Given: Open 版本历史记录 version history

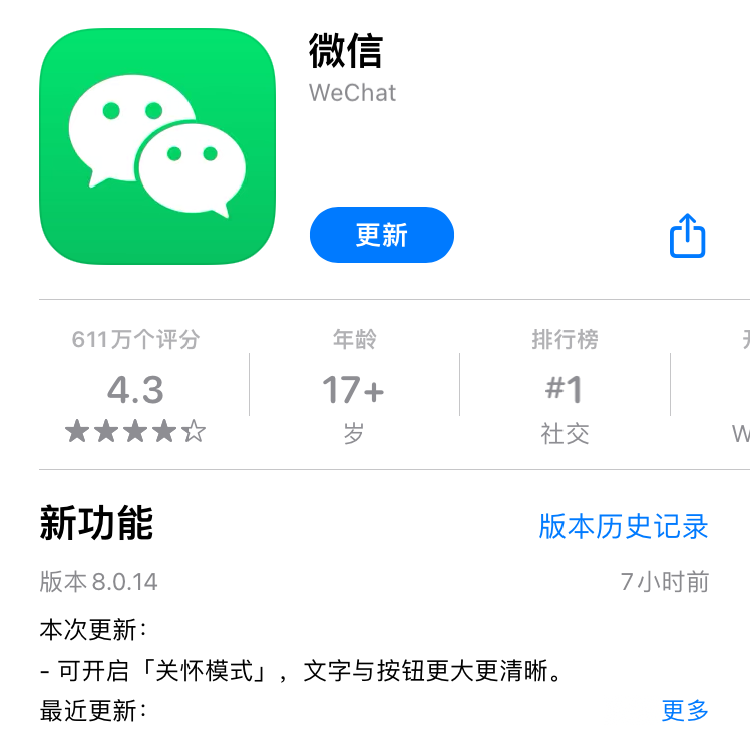Looking at the screenshot, I should coord(623,526).
